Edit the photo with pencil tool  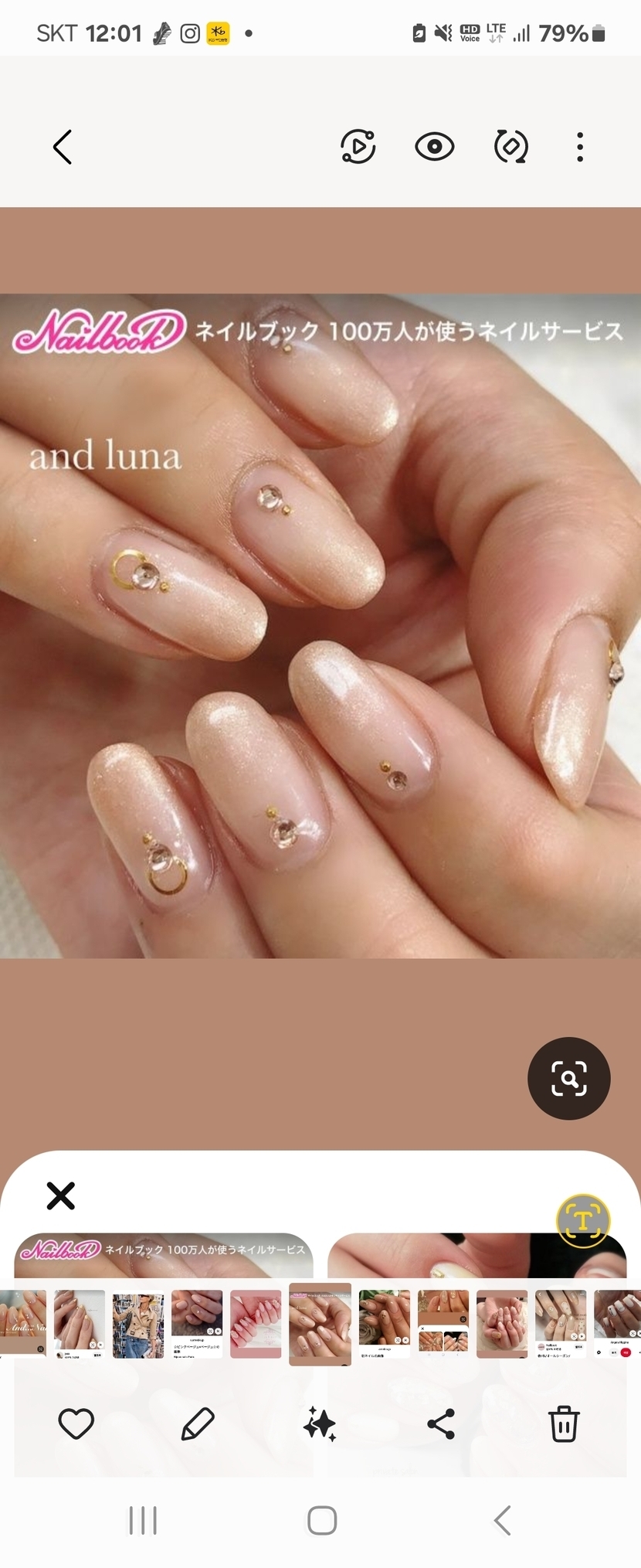(x=197, y=1423)
